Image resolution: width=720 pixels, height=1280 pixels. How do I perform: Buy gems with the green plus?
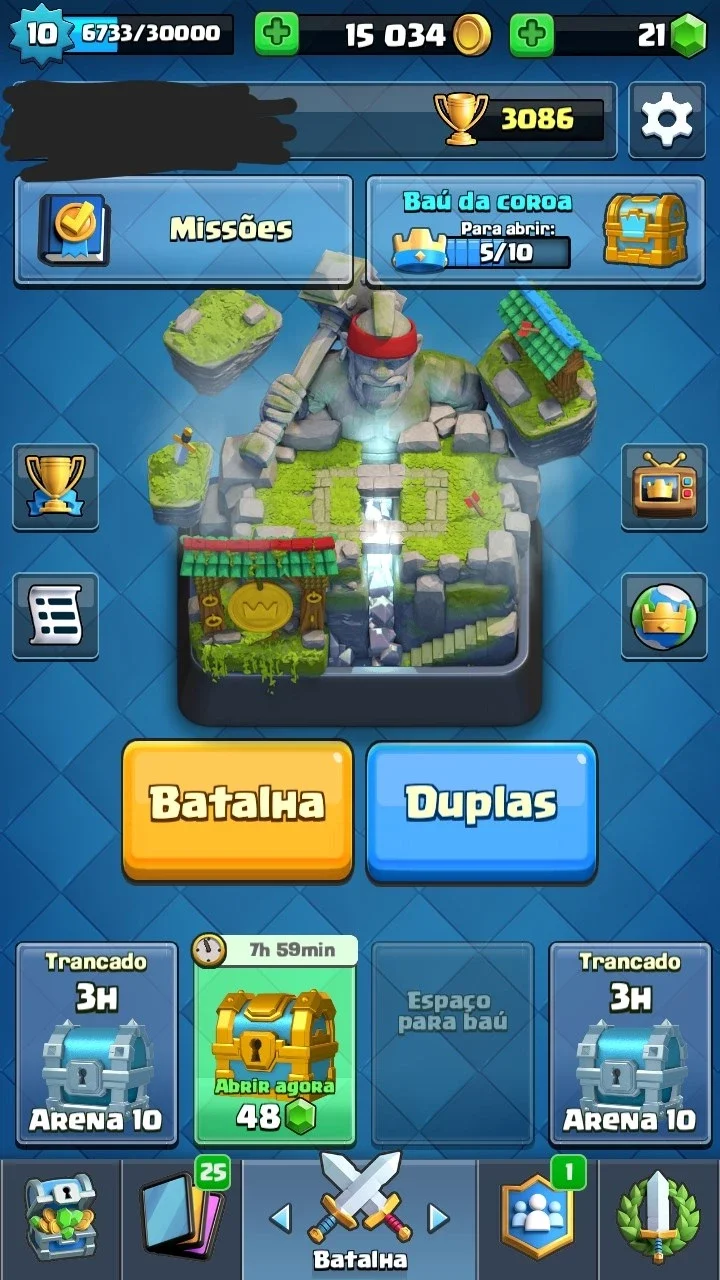tap(532, 36)
